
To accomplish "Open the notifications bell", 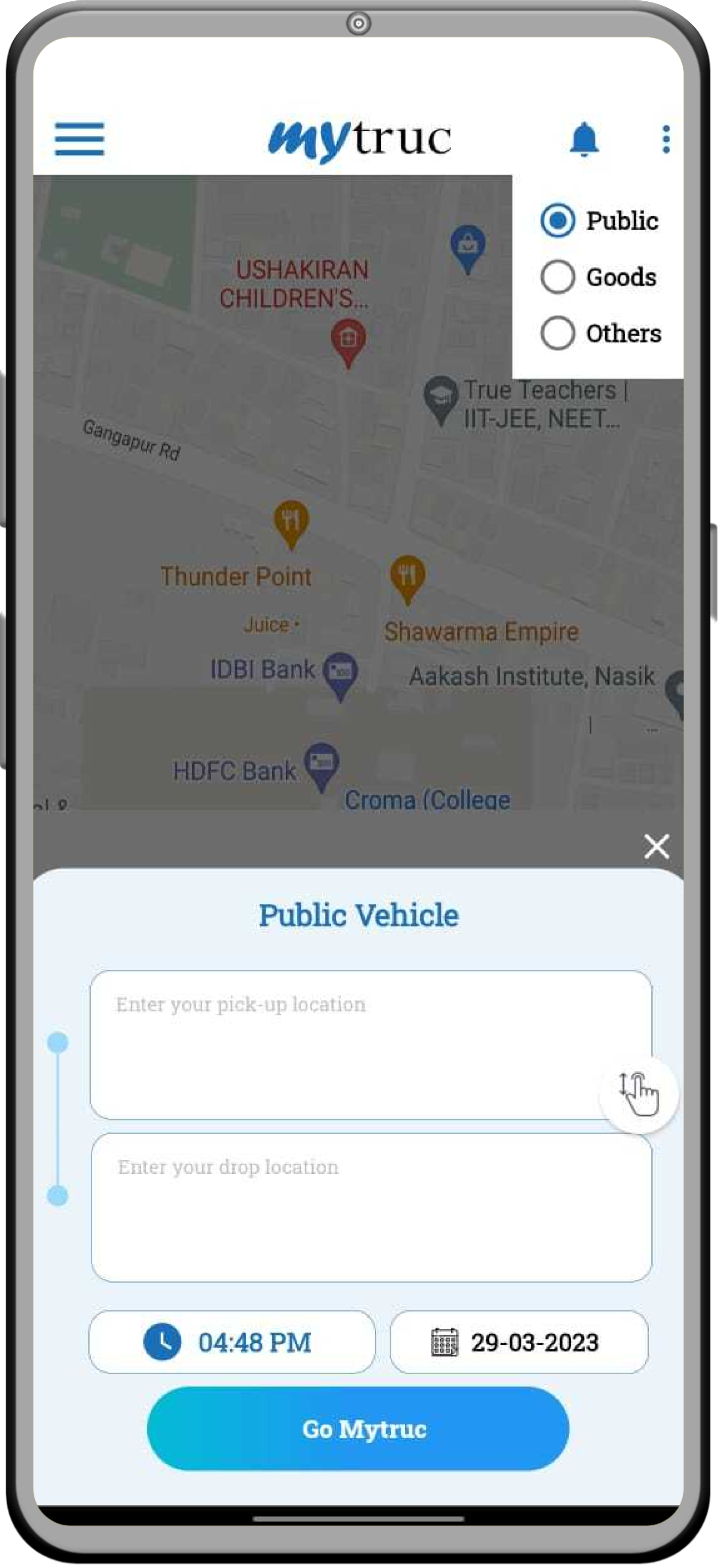I will 583,139.
